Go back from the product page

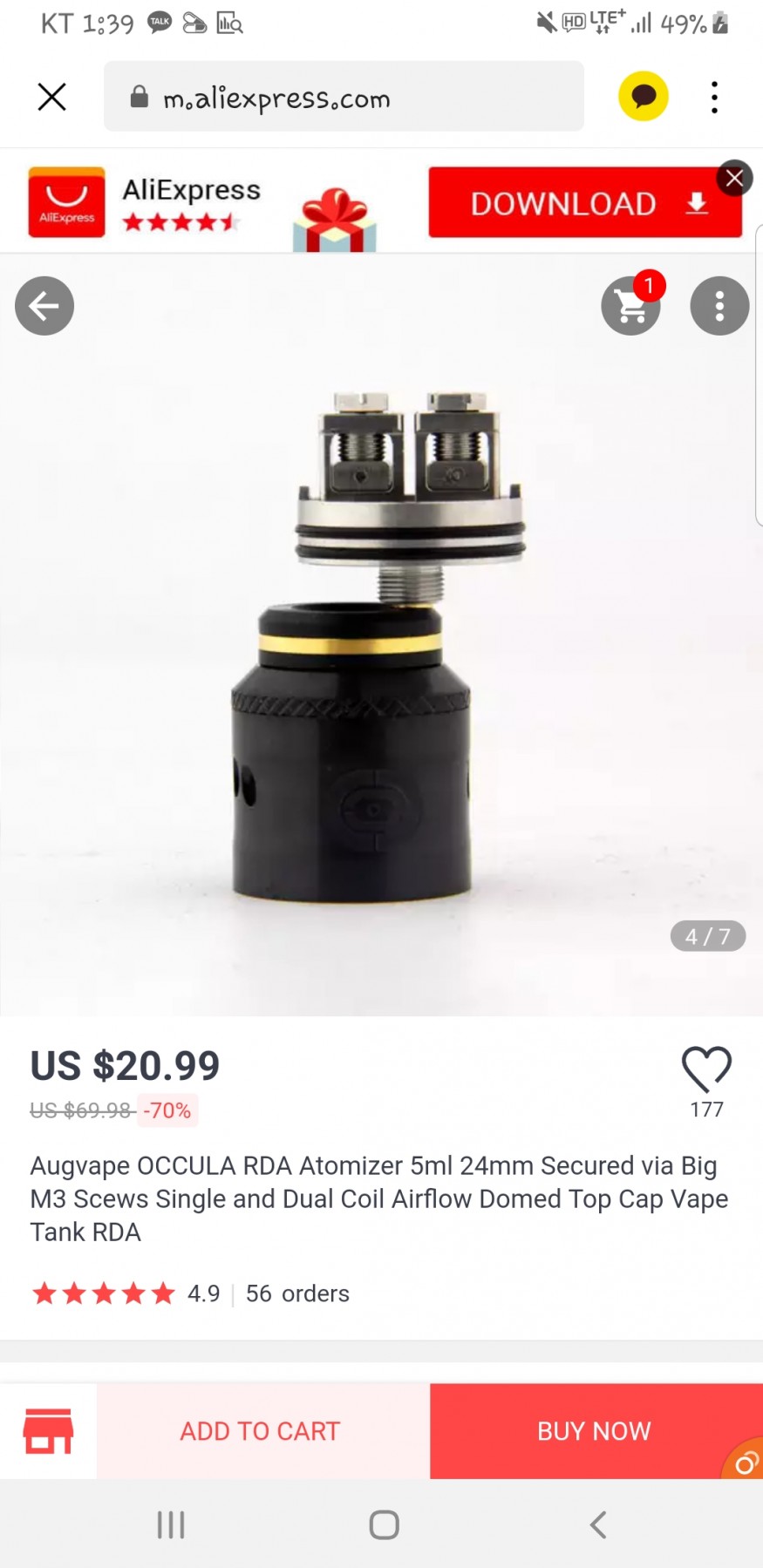pyautogui.click(x=44, y=306)
